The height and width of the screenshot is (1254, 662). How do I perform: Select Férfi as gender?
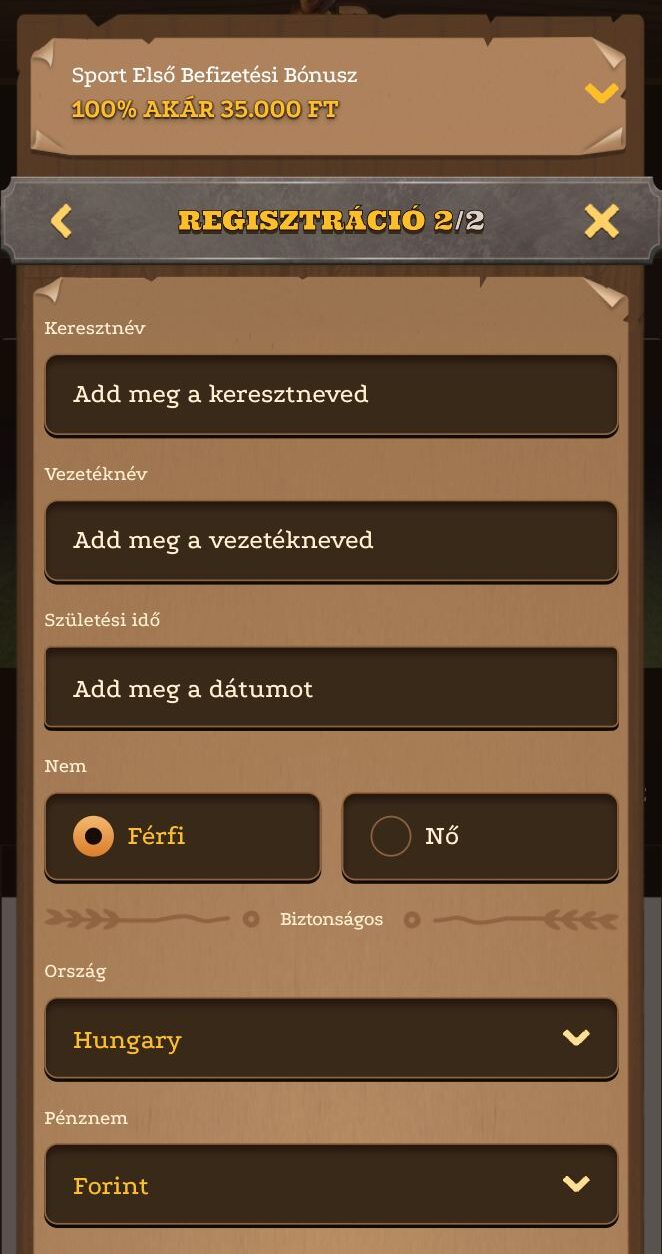[x=183, y=836]
